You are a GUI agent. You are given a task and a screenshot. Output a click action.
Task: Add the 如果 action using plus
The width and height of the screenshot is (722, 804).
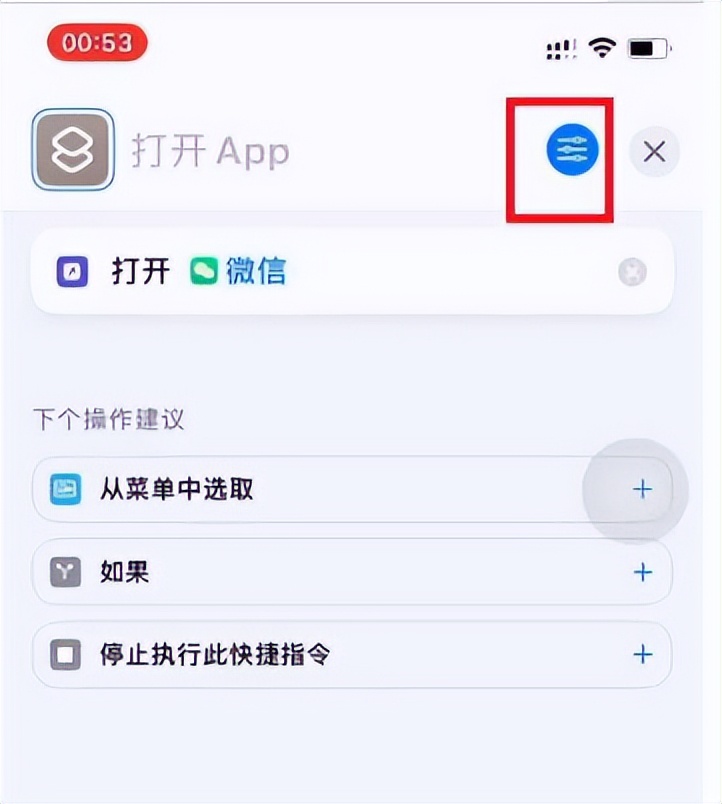(641, 572)
